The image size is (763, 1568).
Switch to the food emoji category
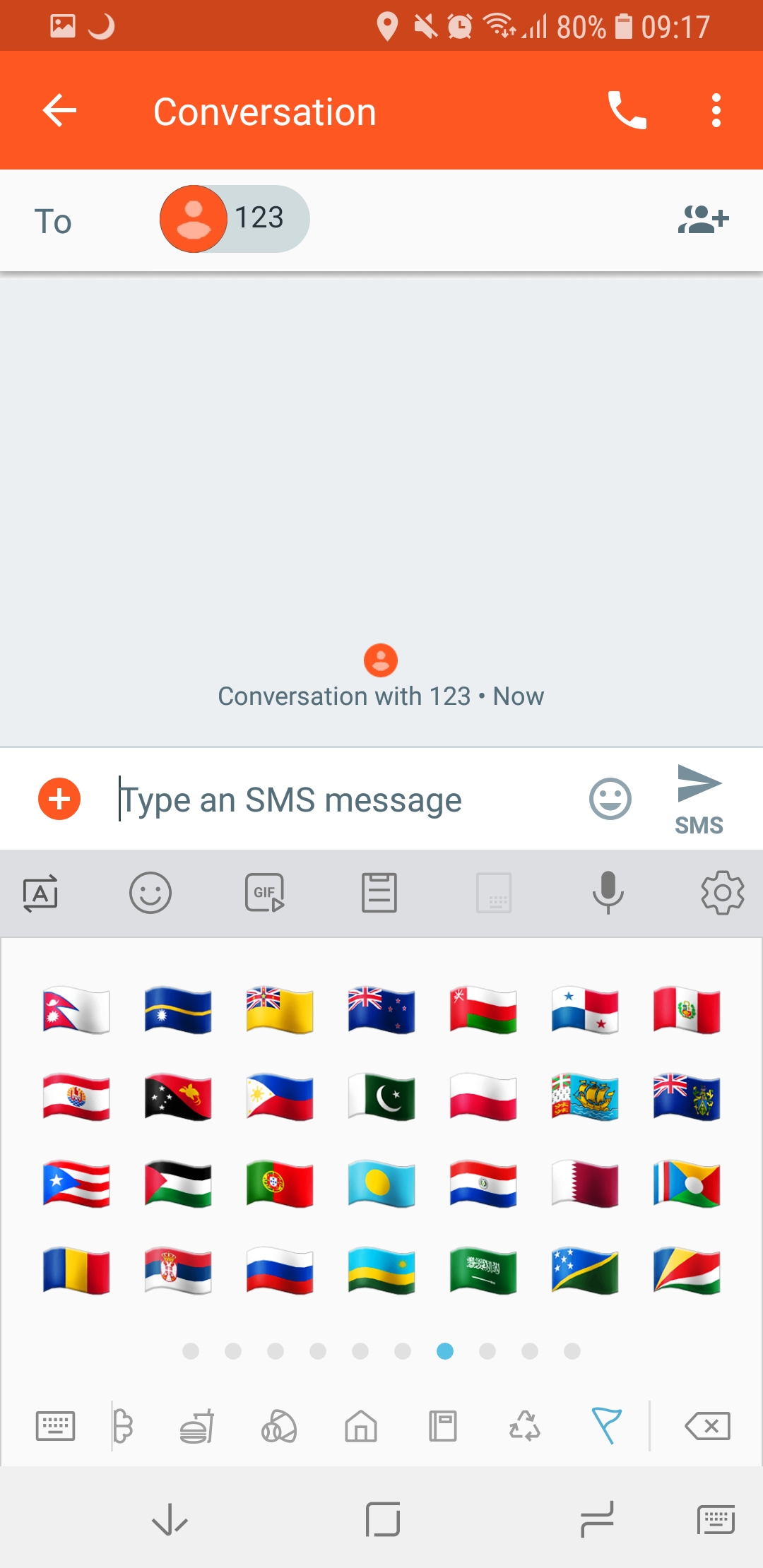coord(197,1426)
